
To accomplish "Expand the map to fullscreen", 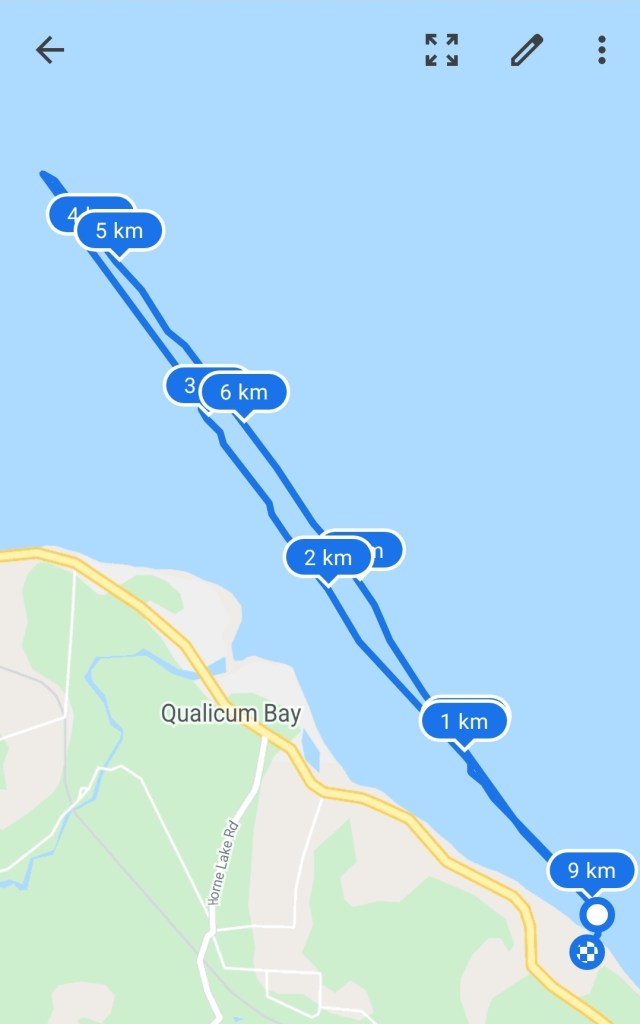I will pyautogui.click(x=441, y=50).
